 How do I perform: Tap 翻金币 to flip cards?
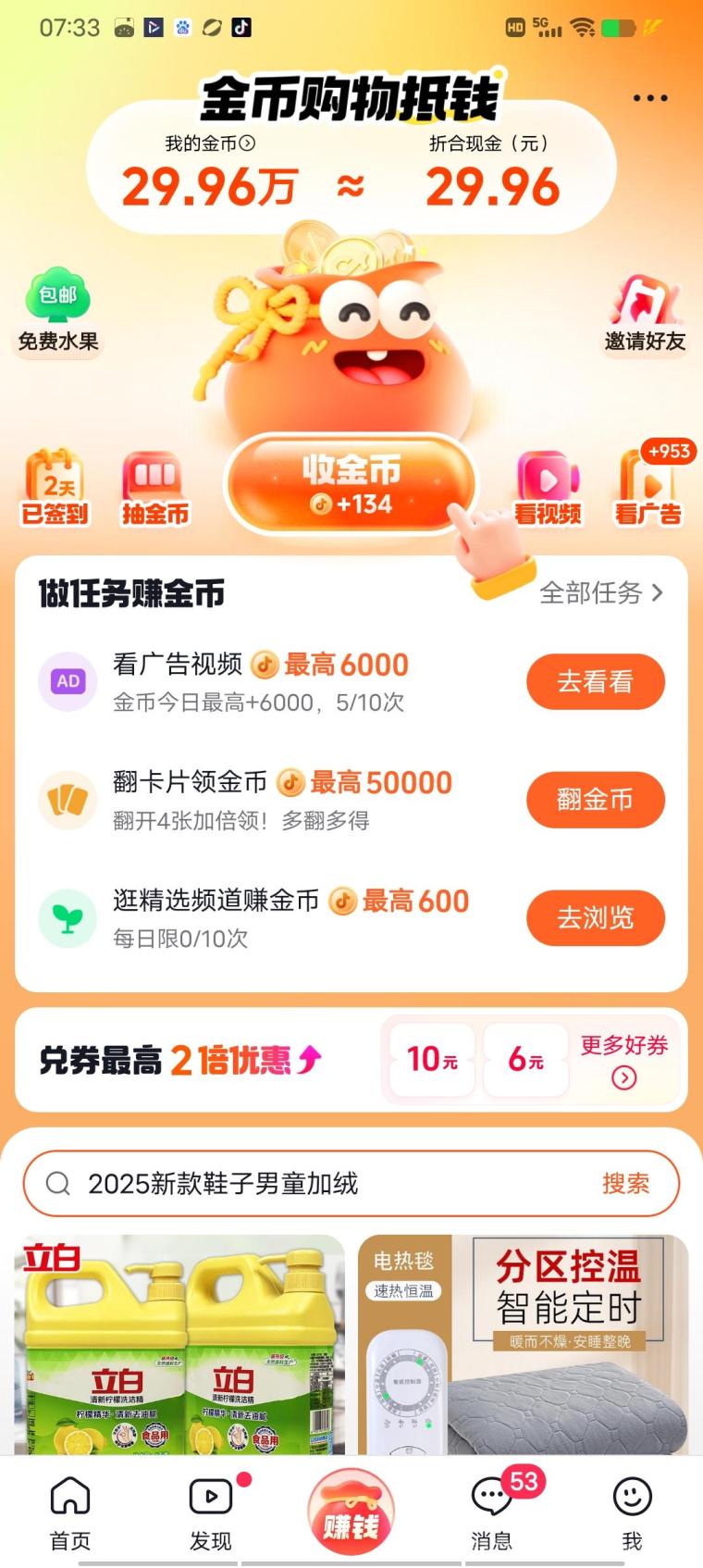pyautogui.click(x=595, y=800)
